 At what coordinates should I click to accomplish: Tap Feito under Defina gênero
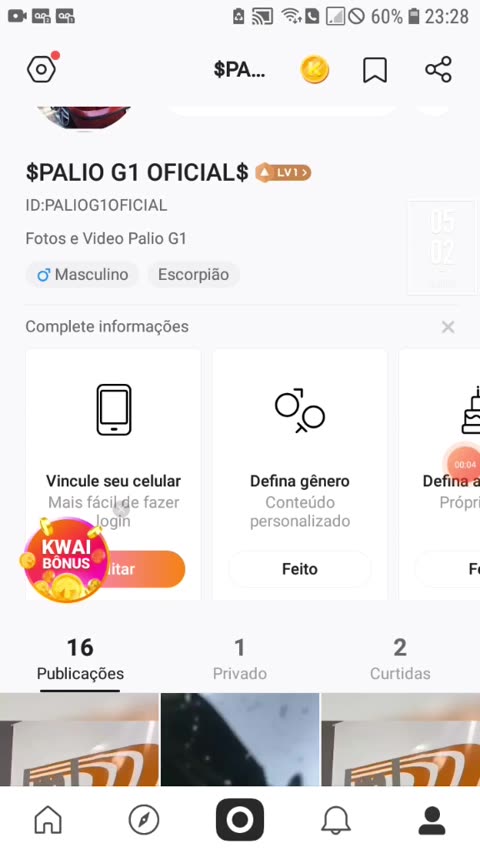[300, 569]
